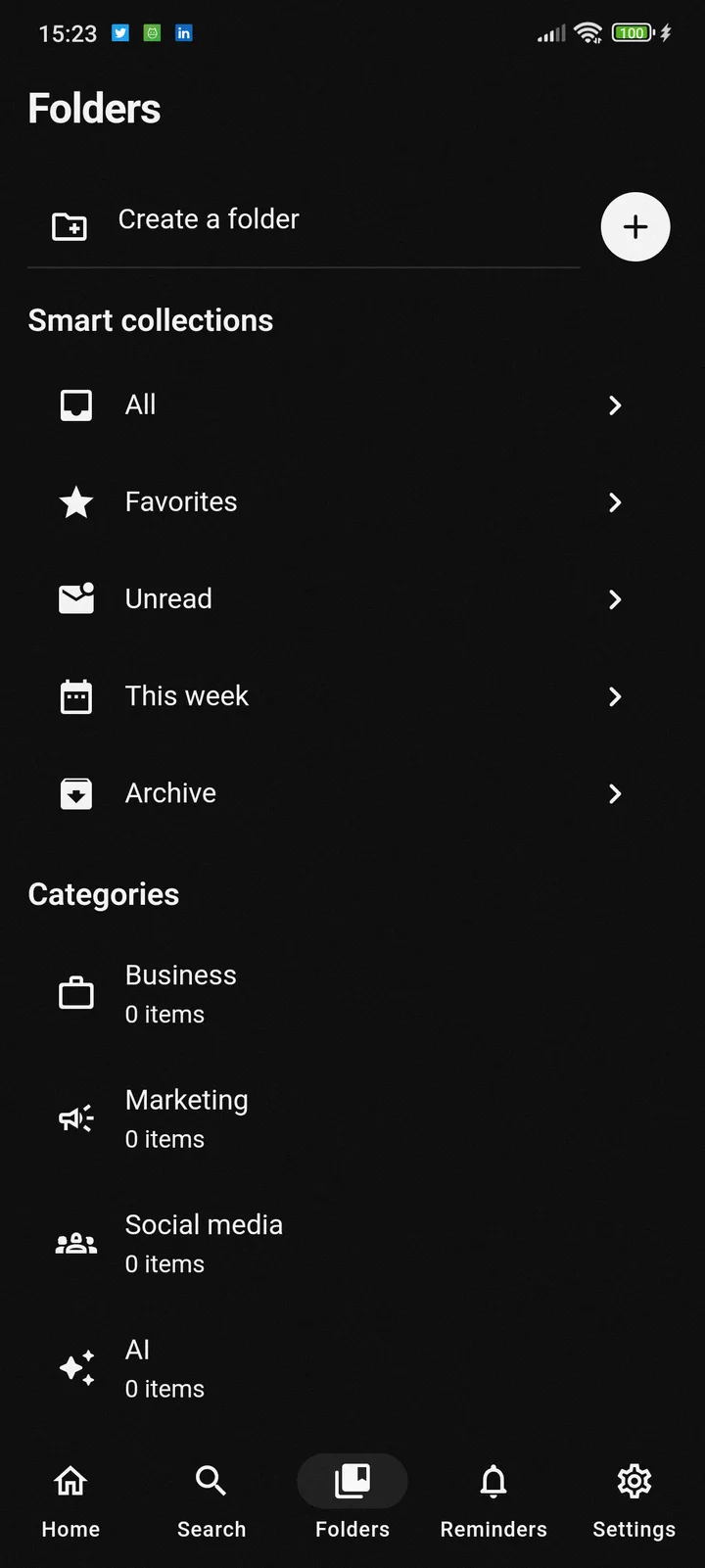Tap the round plus button
This screenshot has width=705, height=1568.
[x=635, y=227]
